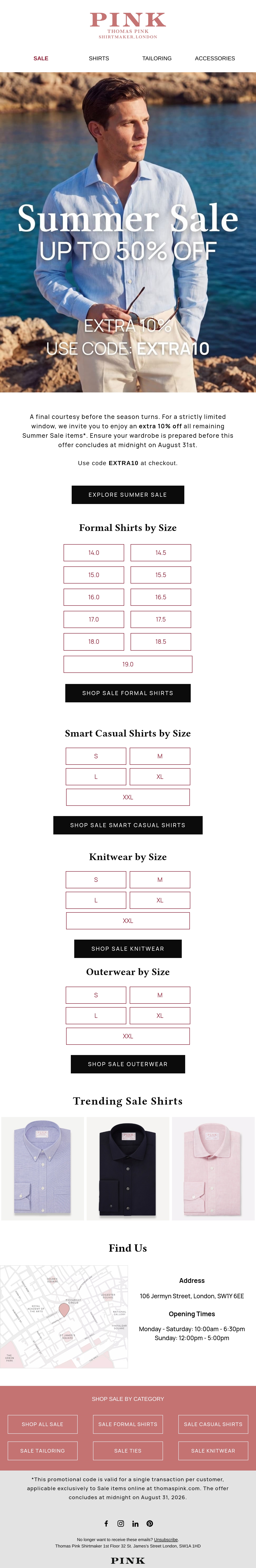
Task: Tap the Explore Summer Sale button
Action: tap(128, 495)
